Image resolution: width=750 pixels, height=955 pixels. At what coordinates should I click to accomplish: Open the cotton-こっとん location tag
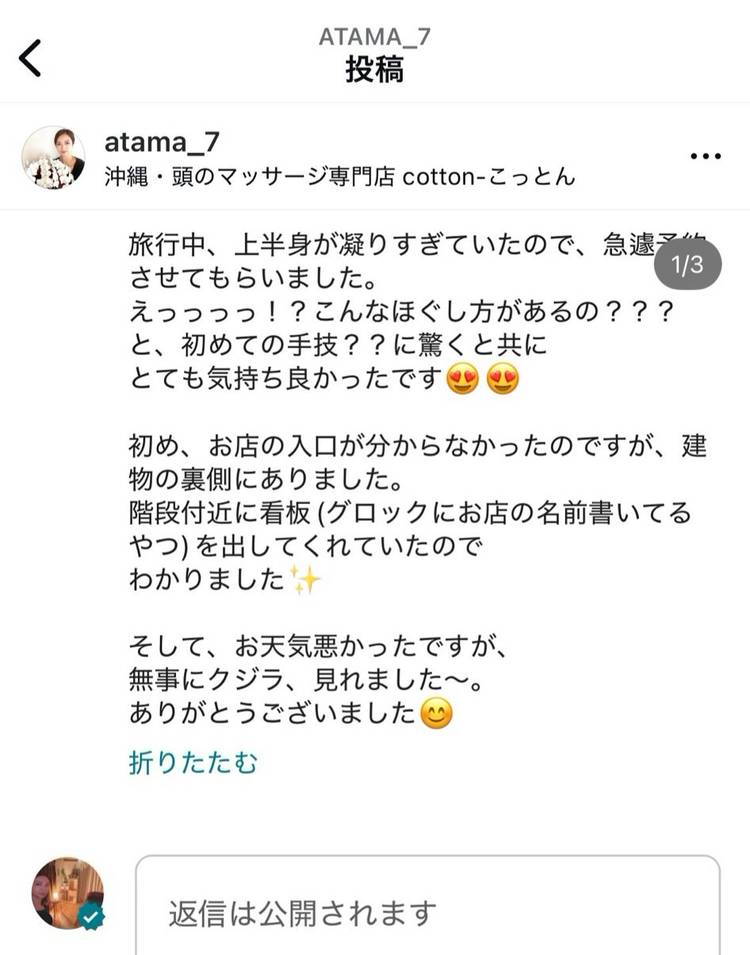tap(340, 177)
